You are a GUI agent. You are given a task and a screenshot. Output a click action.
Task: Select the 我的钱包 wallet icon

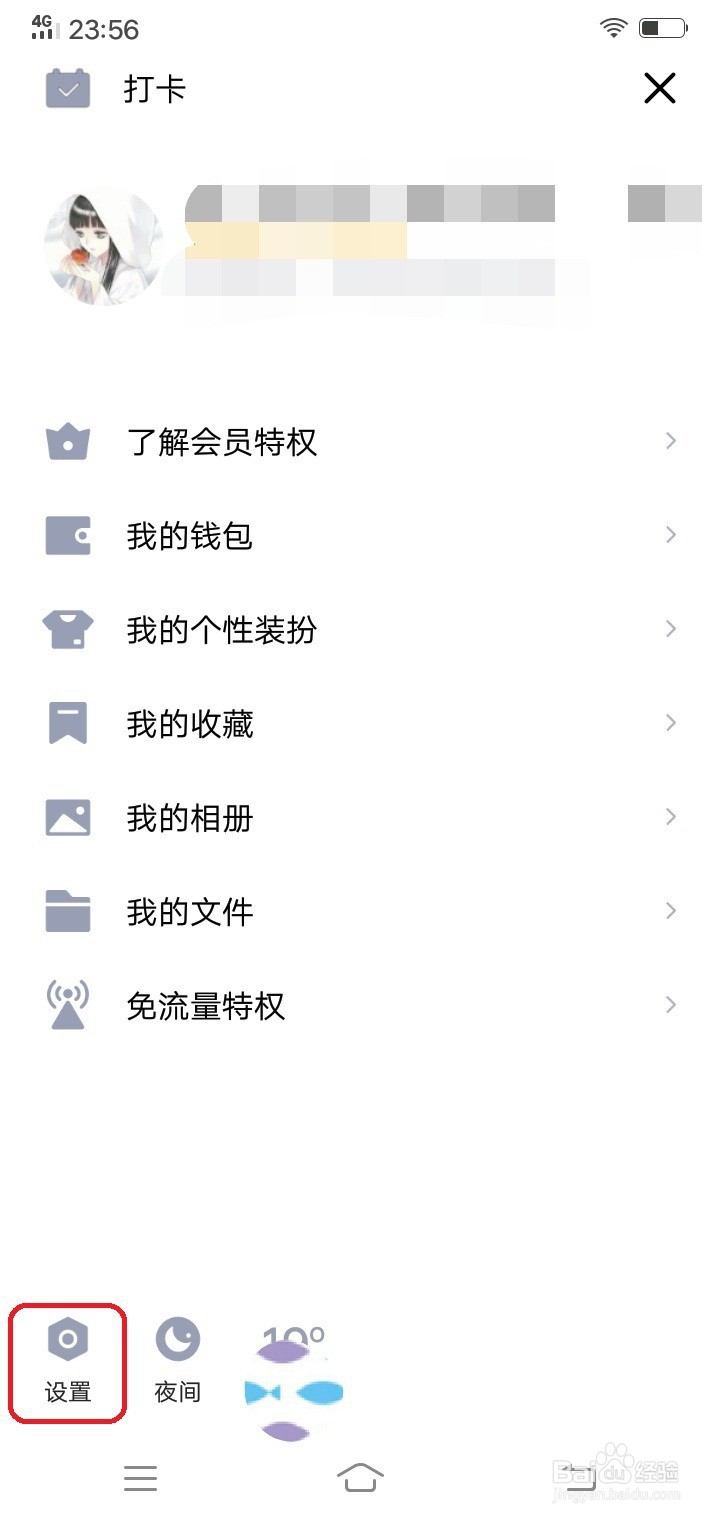67,535
